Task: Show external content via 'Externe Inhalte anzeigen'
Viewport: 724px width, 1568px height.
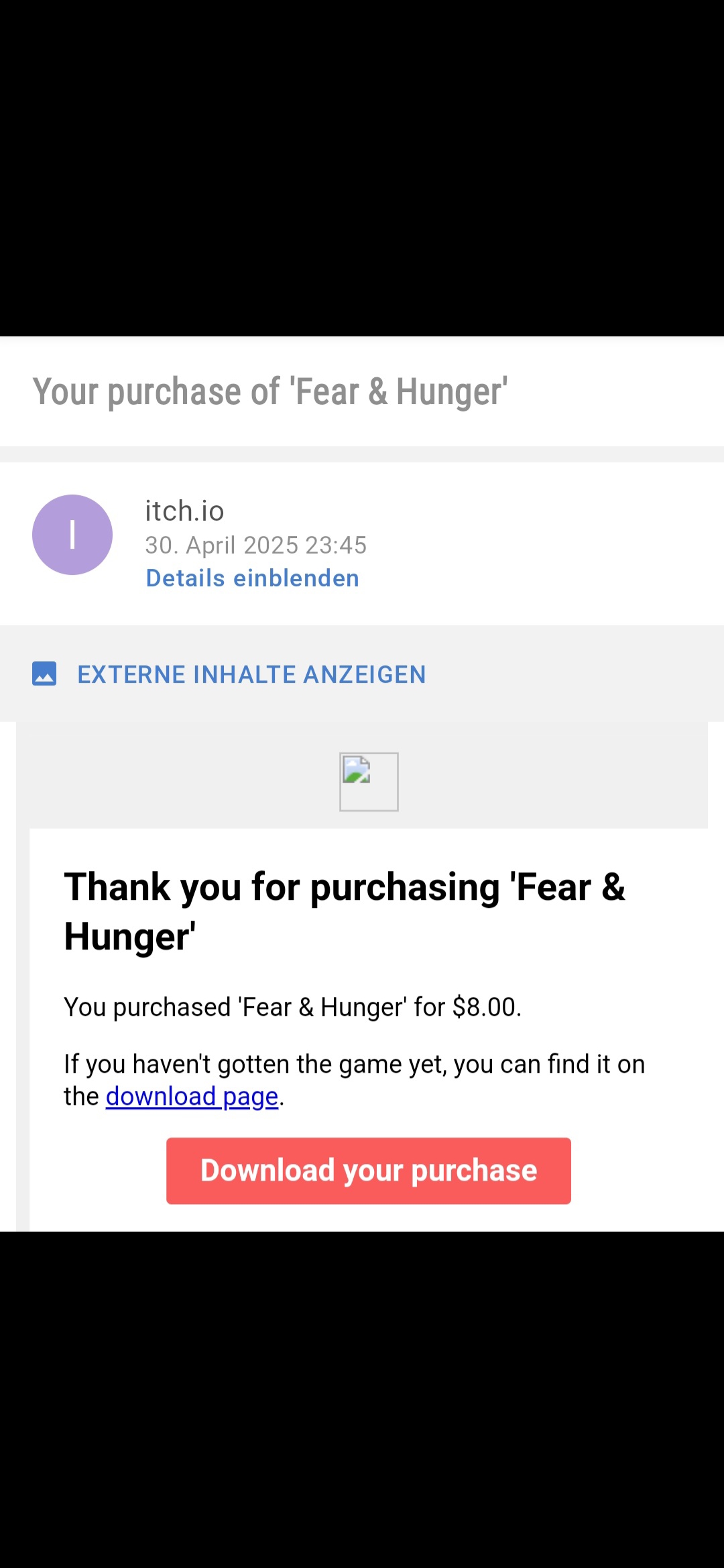Action: [x=251, y=674]
